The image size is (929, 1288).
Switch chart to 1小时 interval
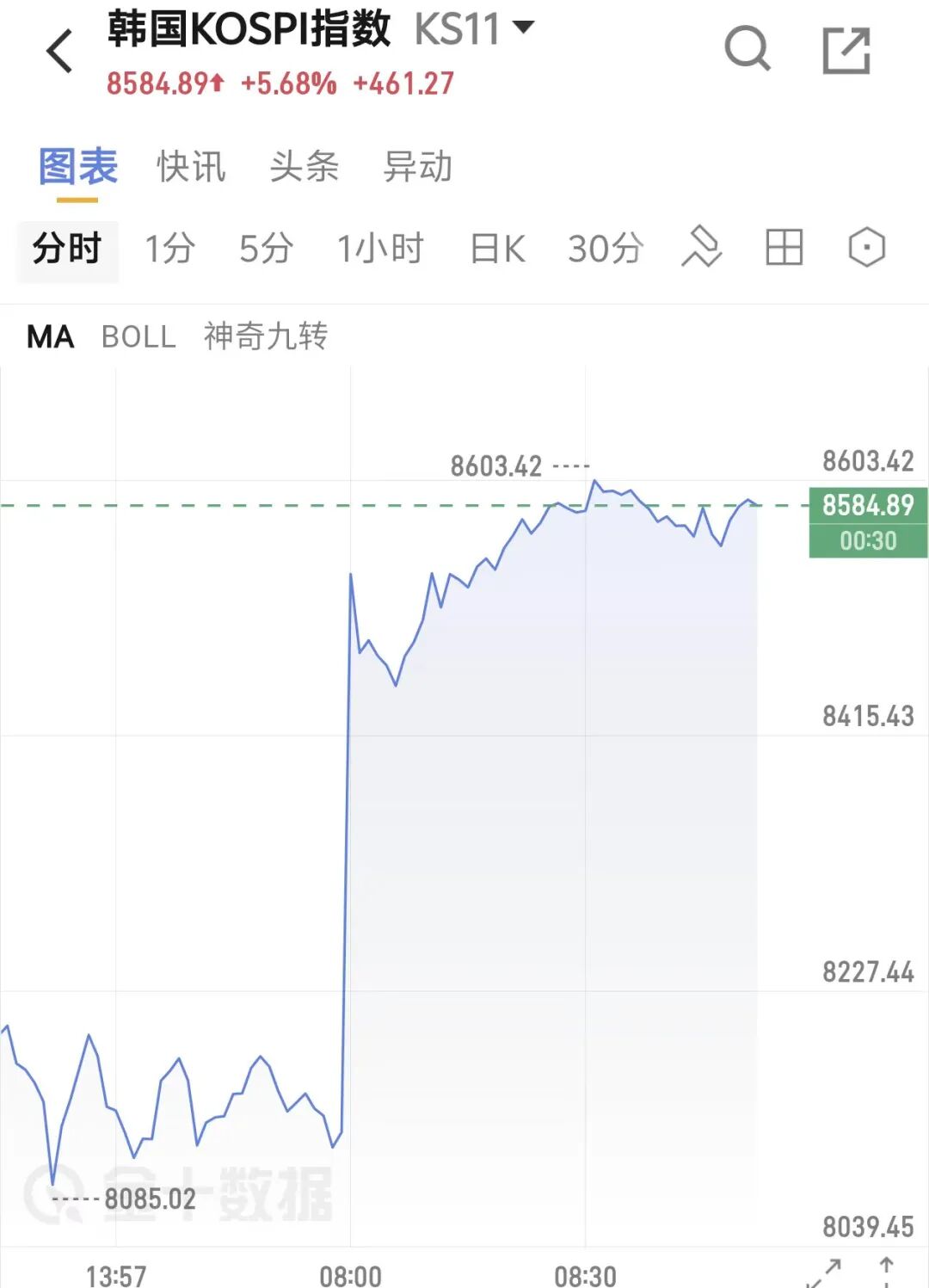click(x=380, y=249)
